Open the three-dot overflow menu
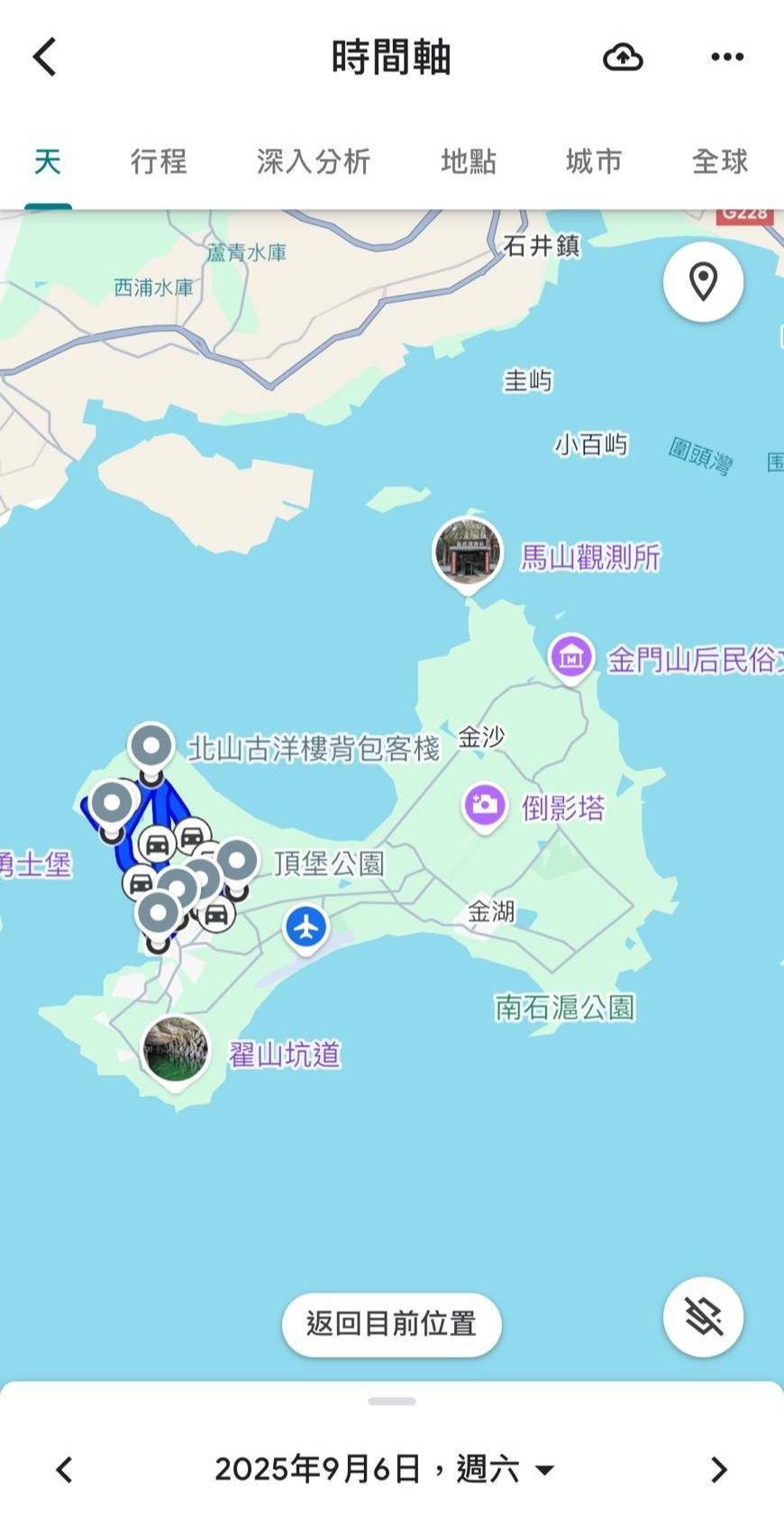Screen dimensions: 784x1539 pyautogui.click(x=726, y=57)
